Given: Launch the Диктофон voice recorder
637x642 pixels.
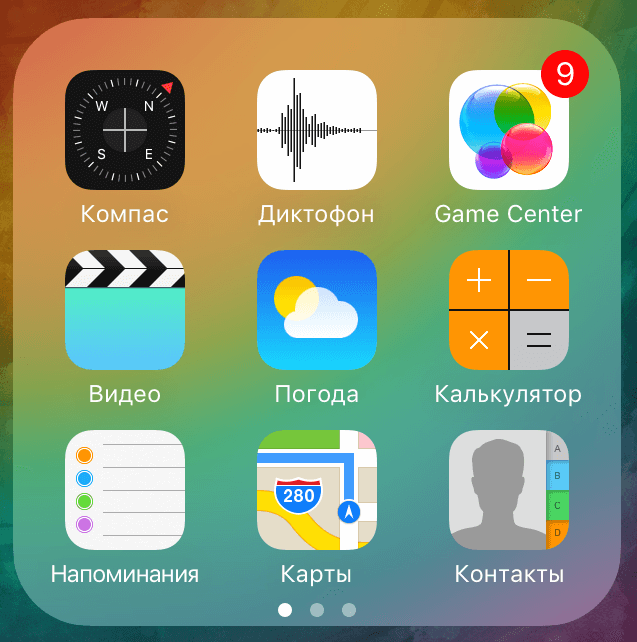Looking at the screenshot, I should click(317, 130).
